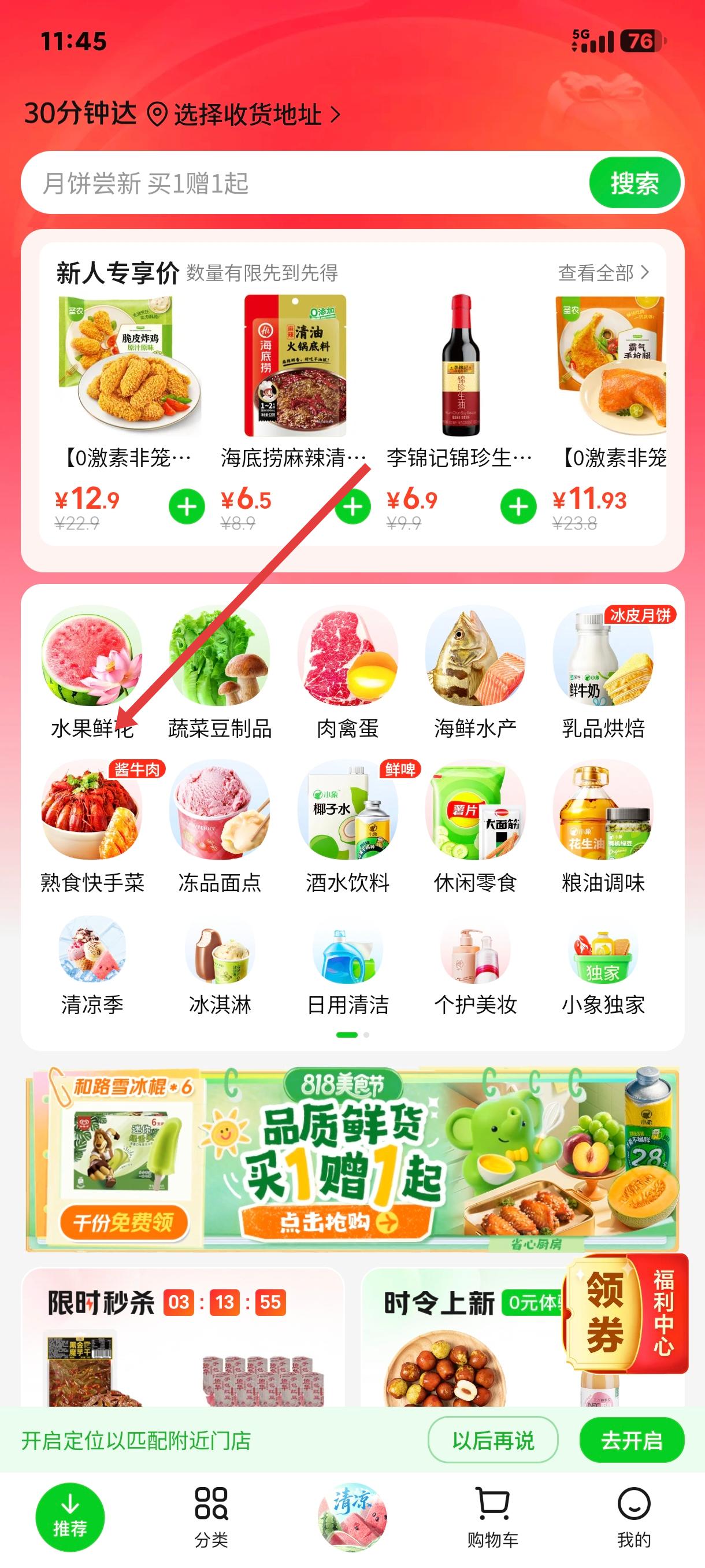705x1568 pixels.
Task: Open 查看全部 for 新人专享价
Action: (603, 273)
